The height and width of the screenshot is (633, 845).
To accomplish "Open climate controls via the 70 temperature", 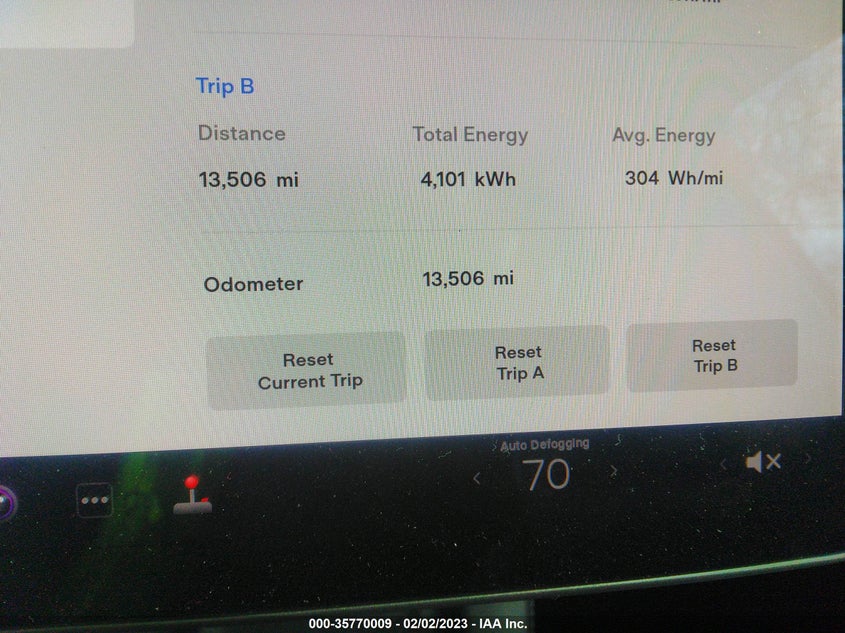I will 546,474.
